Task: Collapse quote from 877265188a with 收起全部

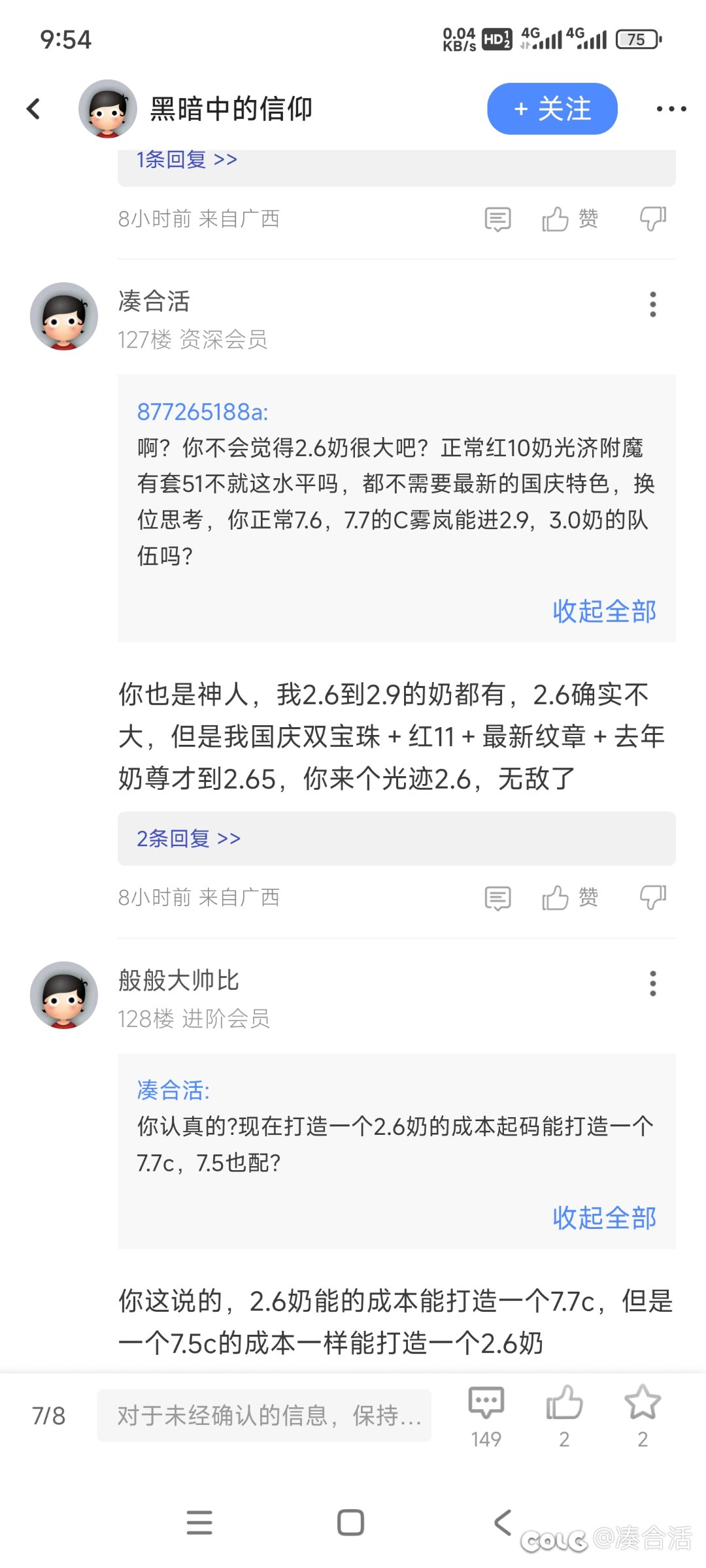Action: click(x=604, y=612)
